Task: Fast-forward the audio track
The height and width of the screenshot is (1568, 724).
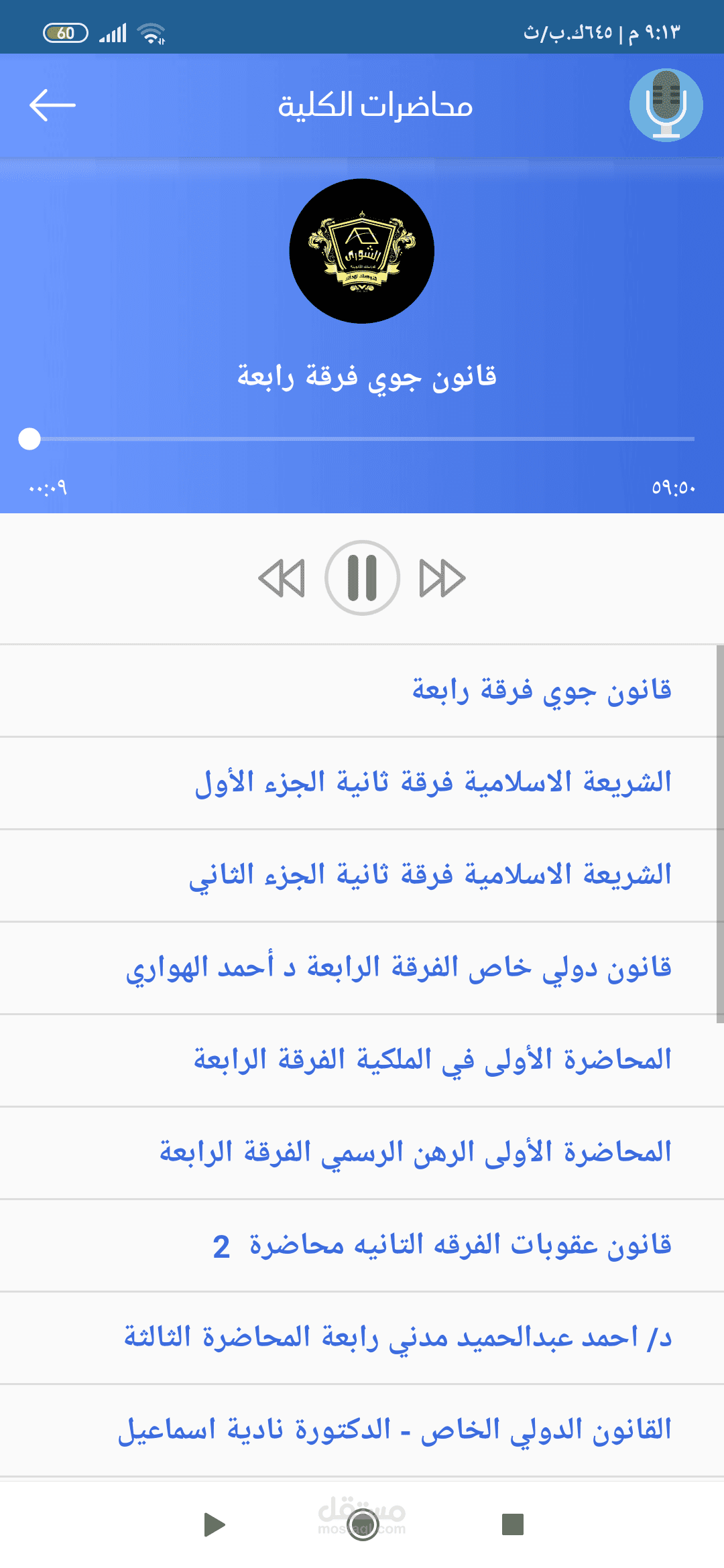Action: [442, 578]
